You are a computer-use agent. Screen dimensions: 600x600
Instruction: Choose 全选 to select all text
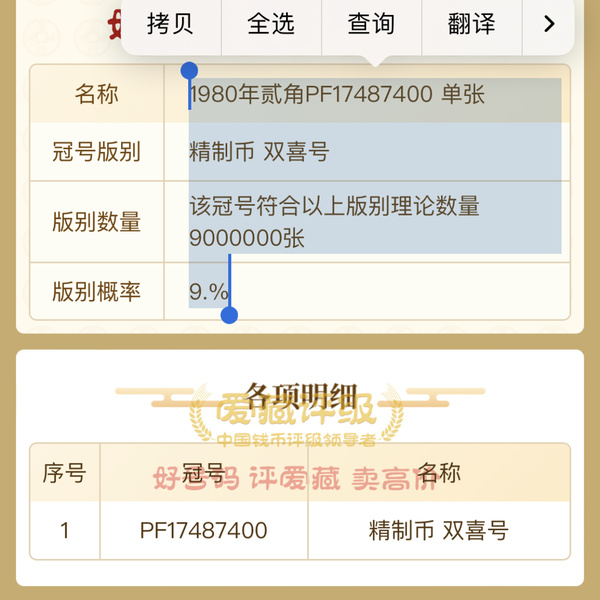pos(271,24)
